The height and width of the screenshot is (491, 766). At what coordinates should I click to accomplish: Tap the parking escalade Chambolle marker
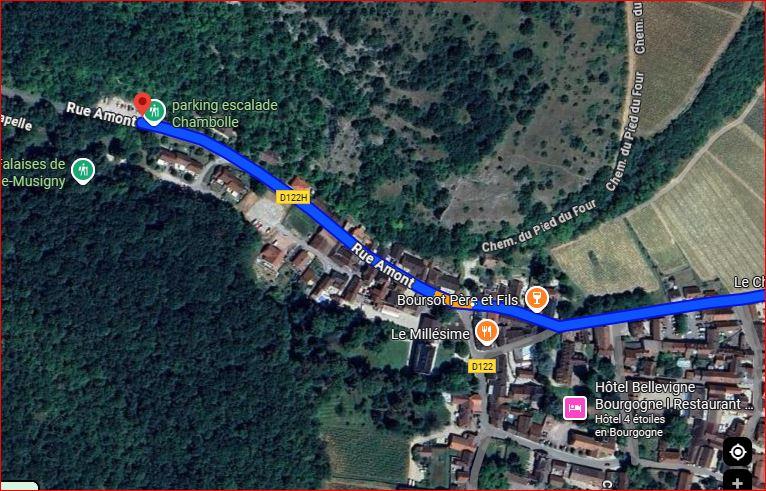click(157, 109)
